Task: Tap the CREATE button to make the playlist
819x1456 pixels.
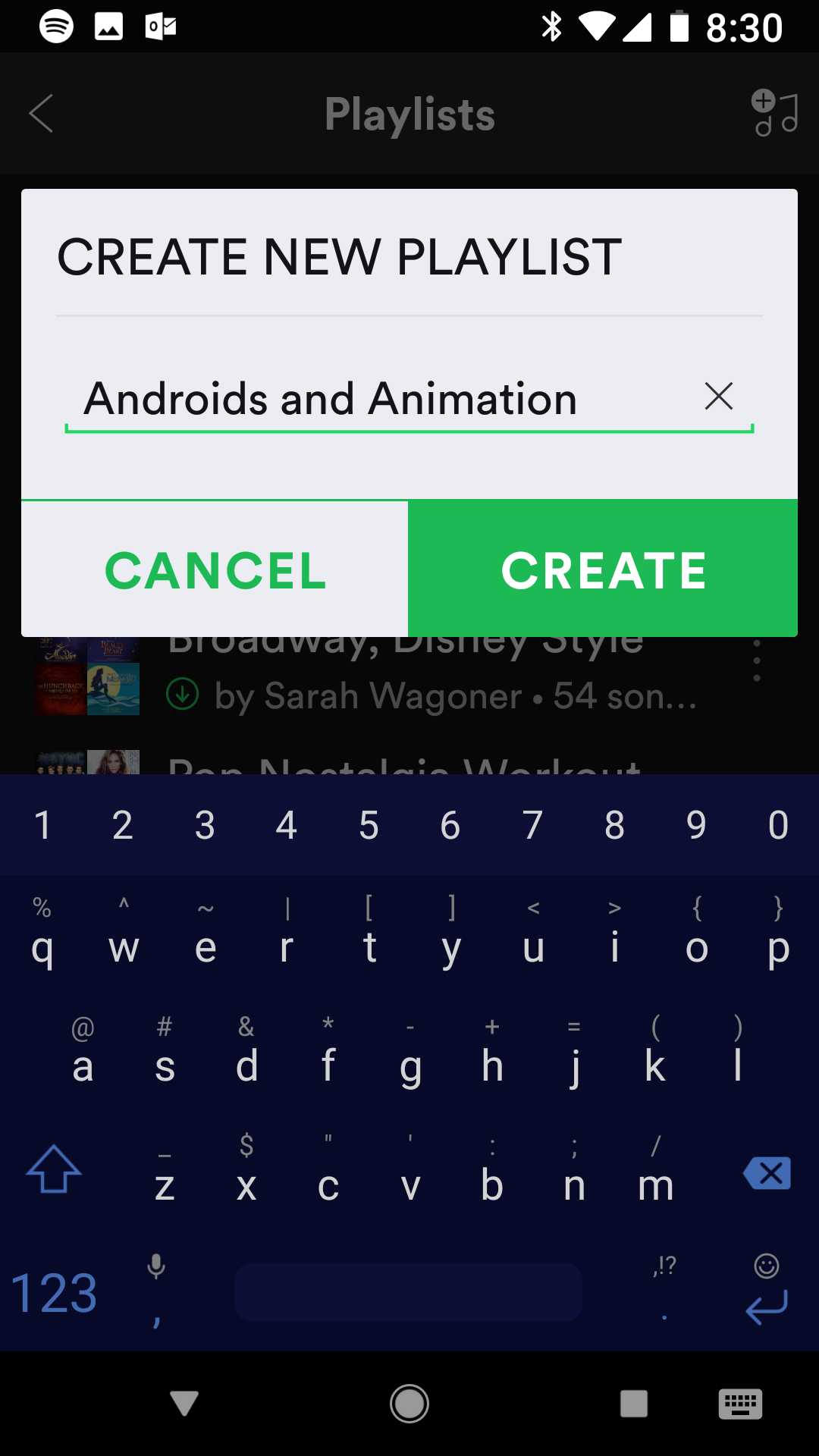Action: [603, 569]
